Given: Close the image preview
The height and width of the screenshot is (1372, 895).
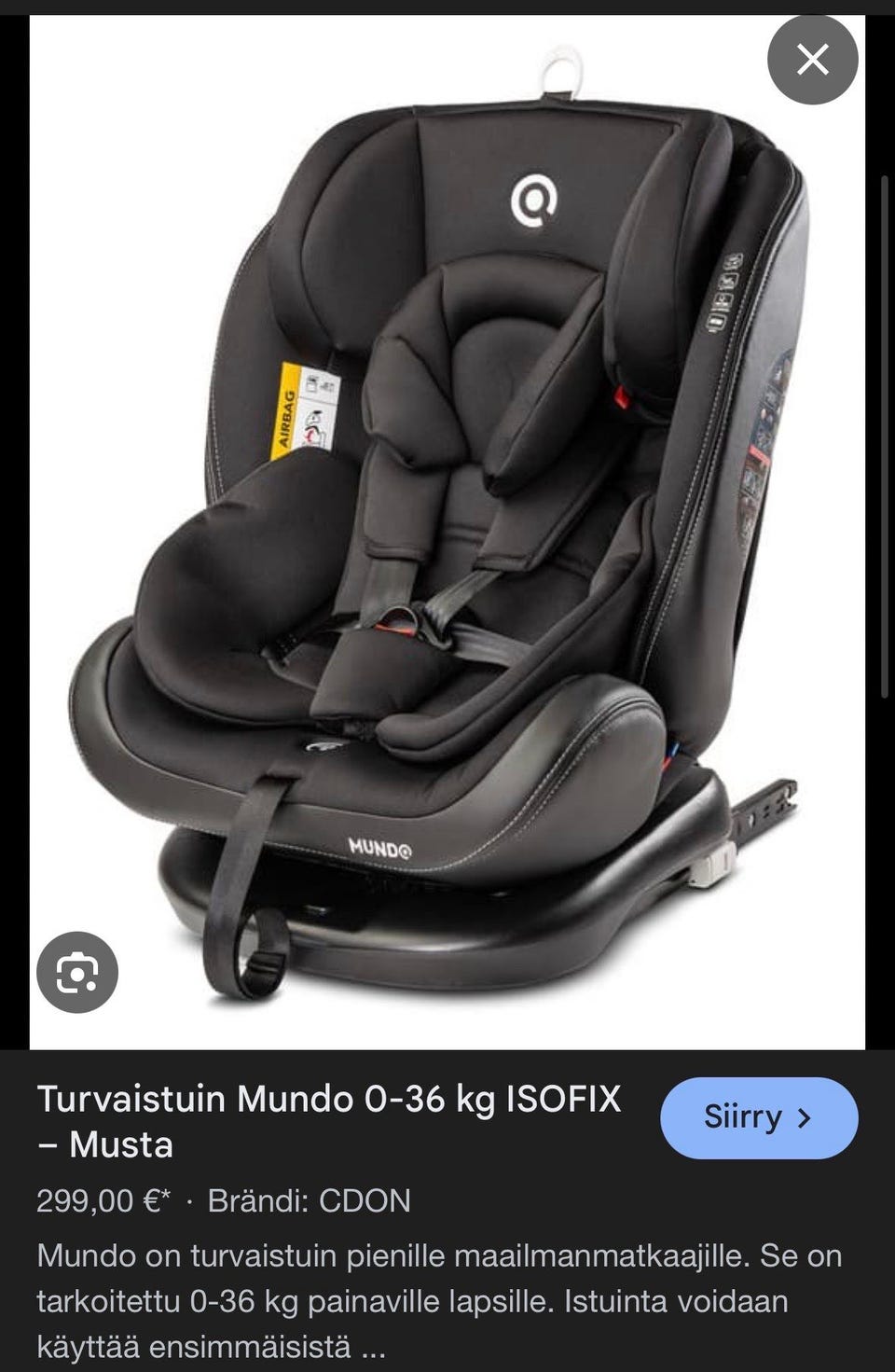Looking at the screenshot, I should click(x=812, y=60).
